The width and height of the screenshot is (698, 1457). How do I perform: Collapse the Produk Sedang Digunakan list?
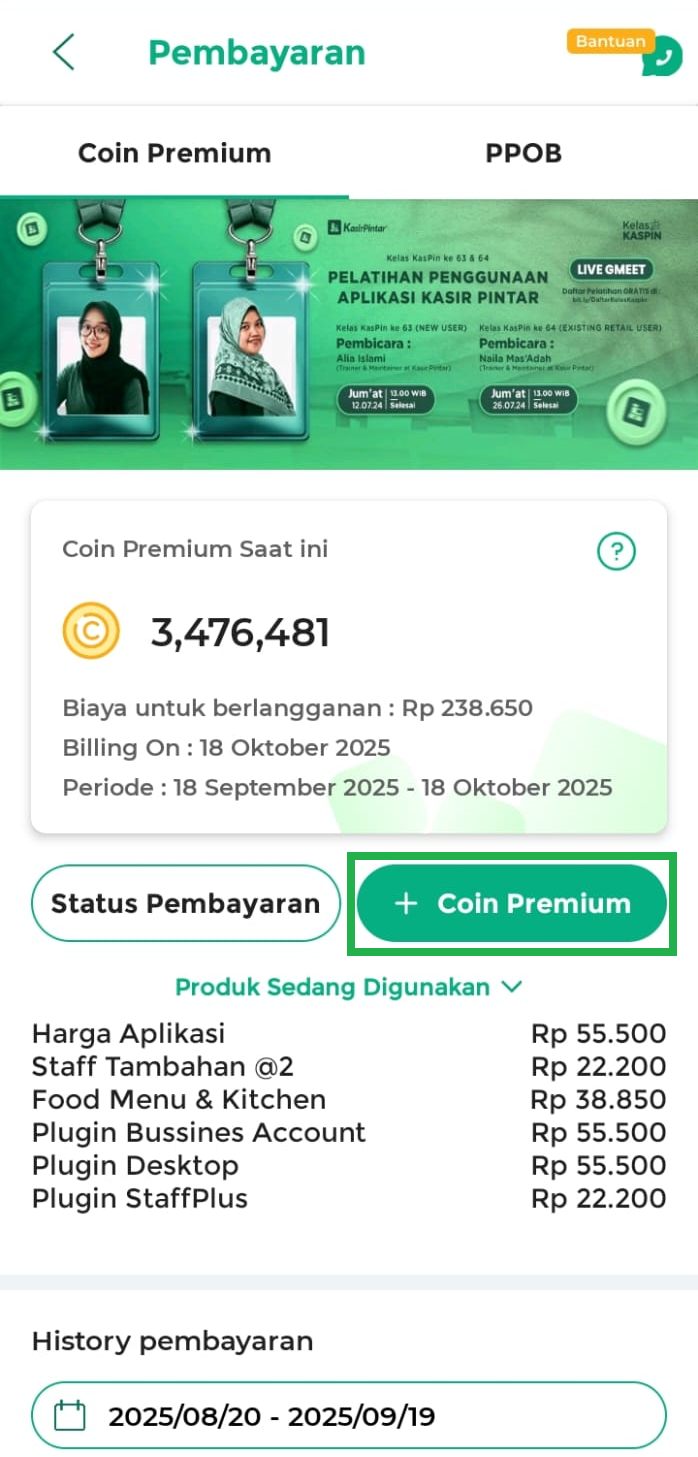[349, 987]
